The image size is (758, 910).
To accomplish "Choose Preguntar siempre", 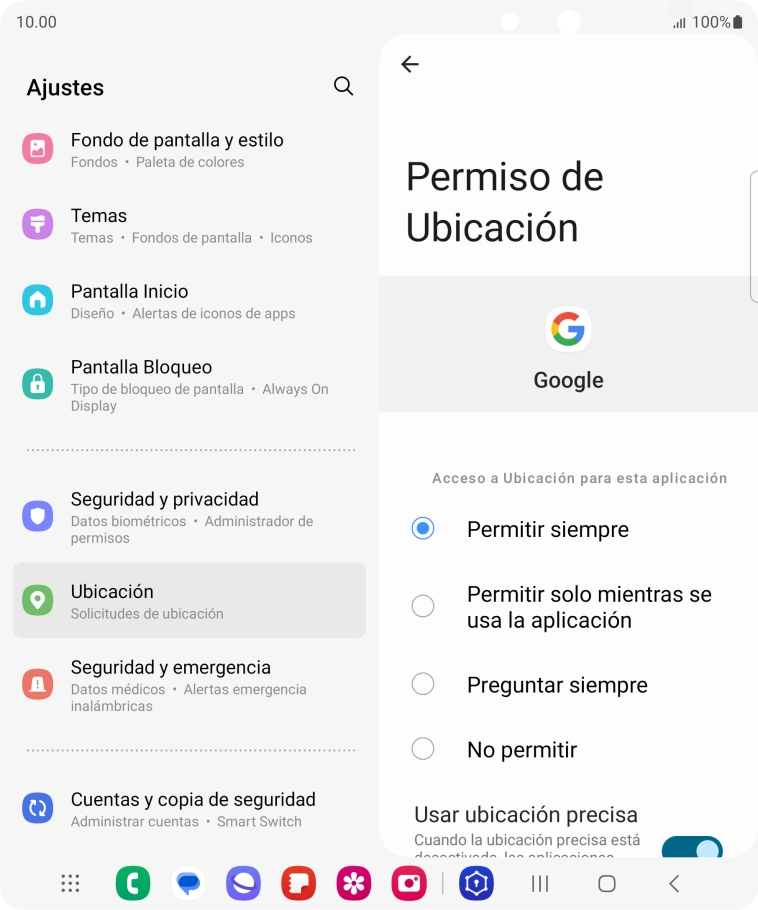I will point(423,684).
